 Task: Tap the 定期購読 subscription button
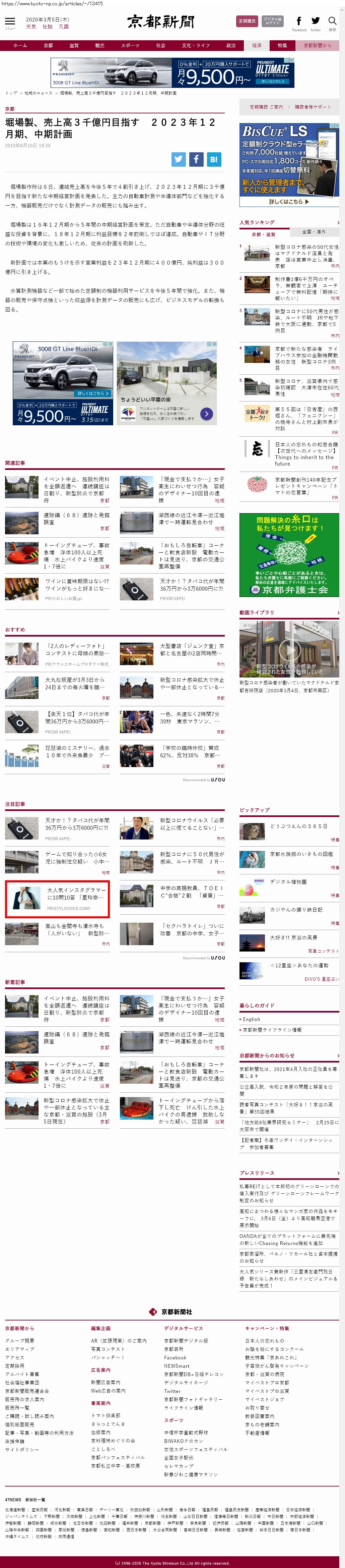point(247,21)
